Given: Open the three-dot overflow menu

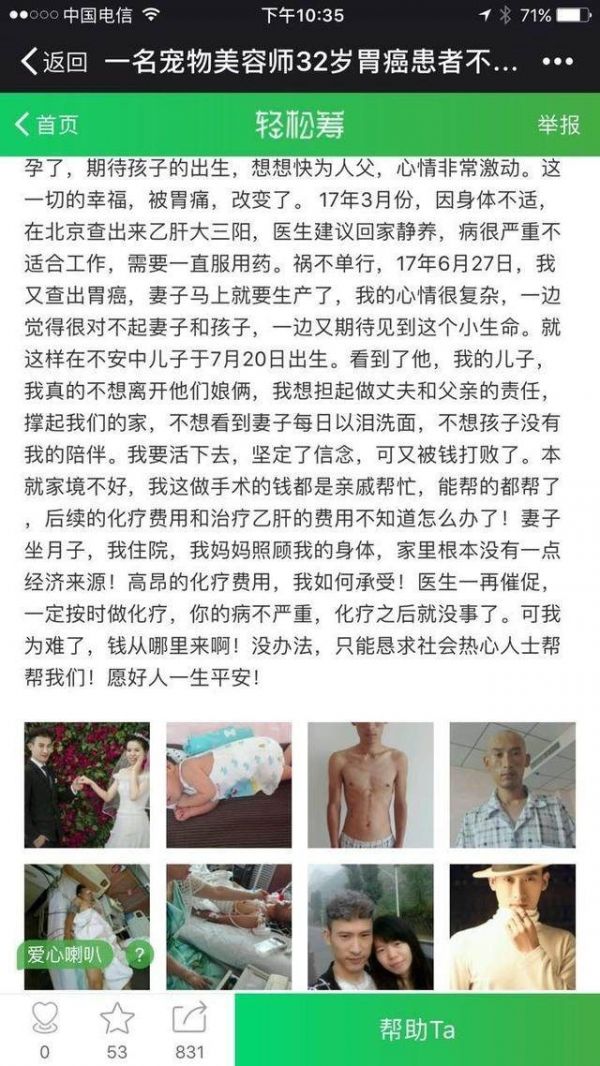Looking at the screenshot, I should click(557, 62).
